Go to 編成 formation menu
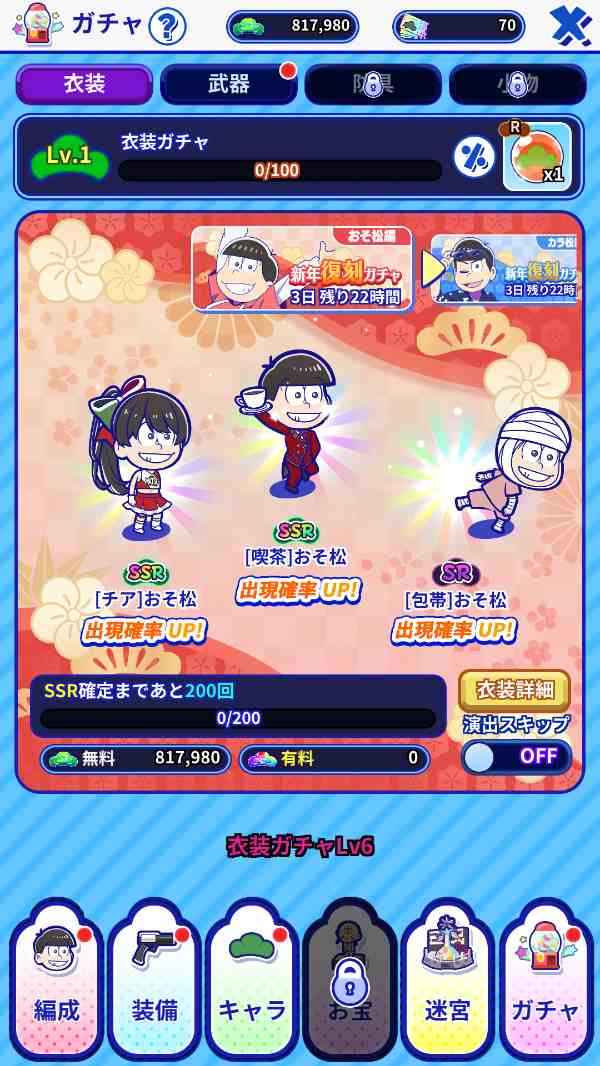 coord(57,983)
